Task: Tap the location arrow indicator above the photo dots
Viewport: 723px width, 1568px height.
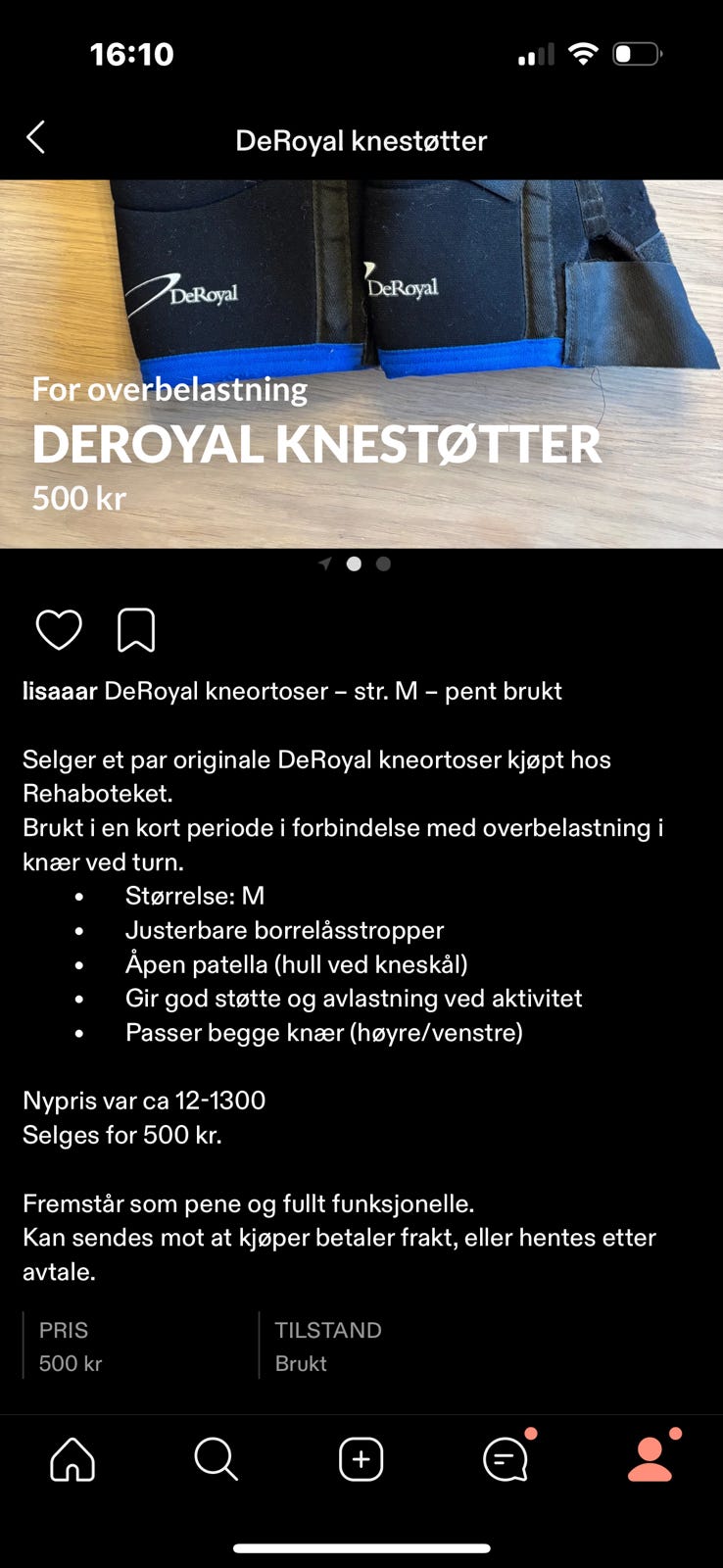Action: 325,563
